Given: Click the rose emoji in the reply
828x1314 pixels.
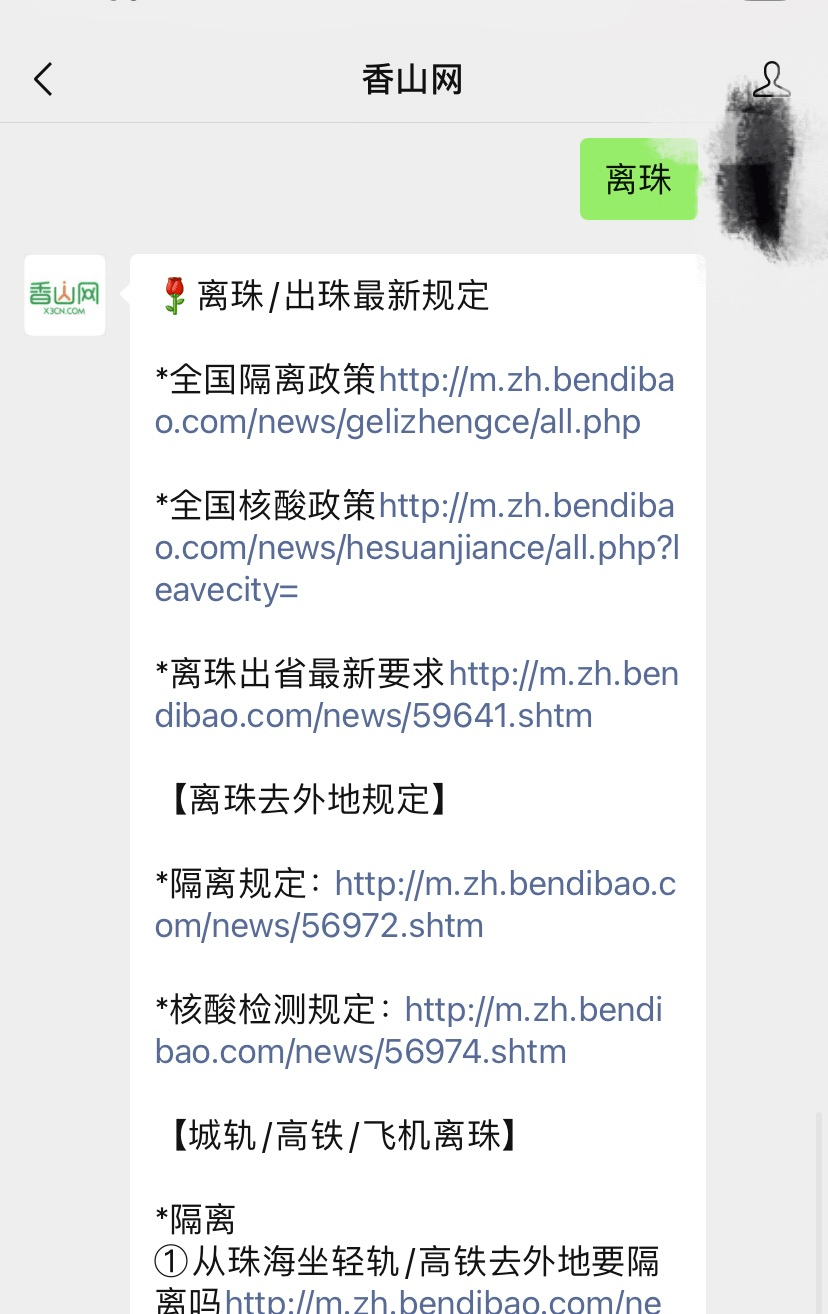Looking at the screenshot, I should [174, 294].
